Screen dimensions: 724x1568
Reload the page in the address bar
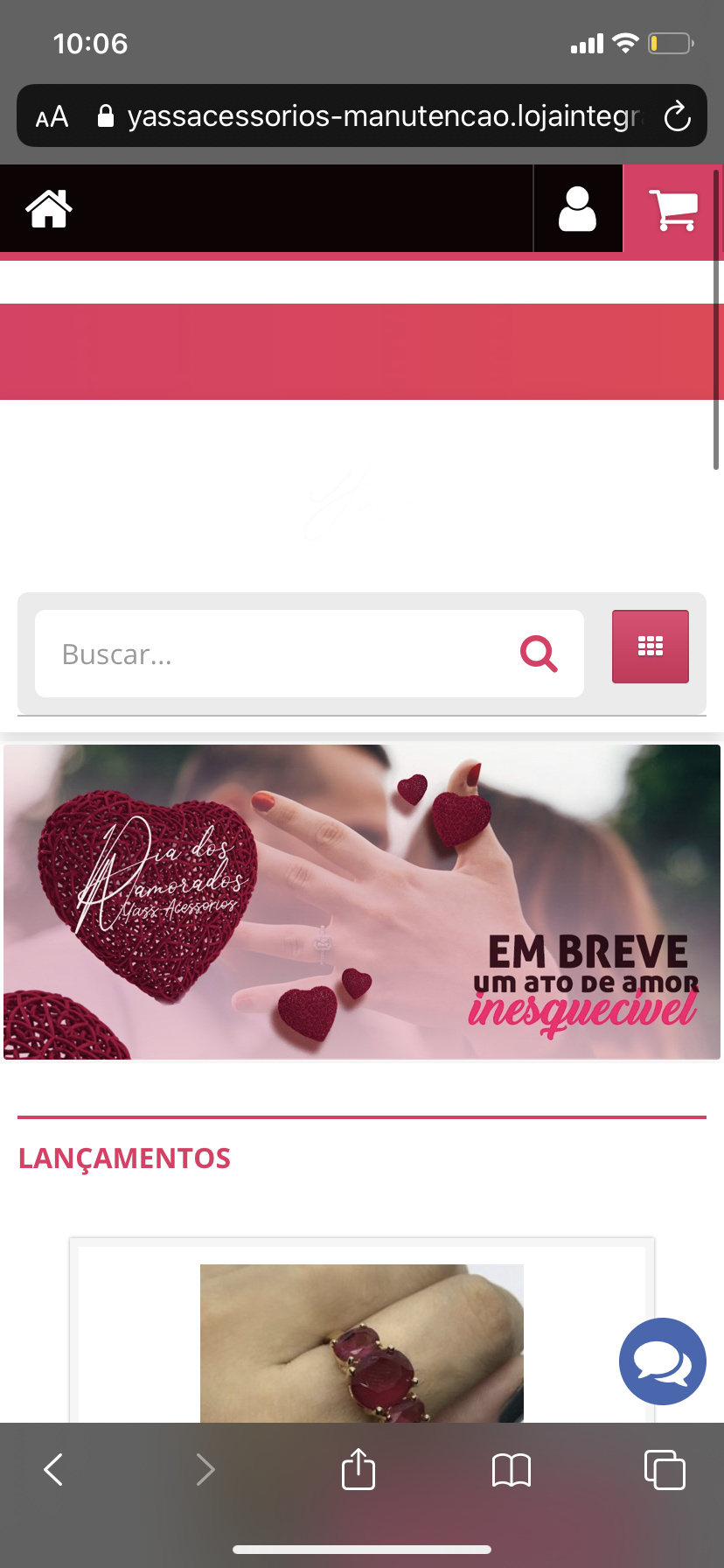click(677, 116)
